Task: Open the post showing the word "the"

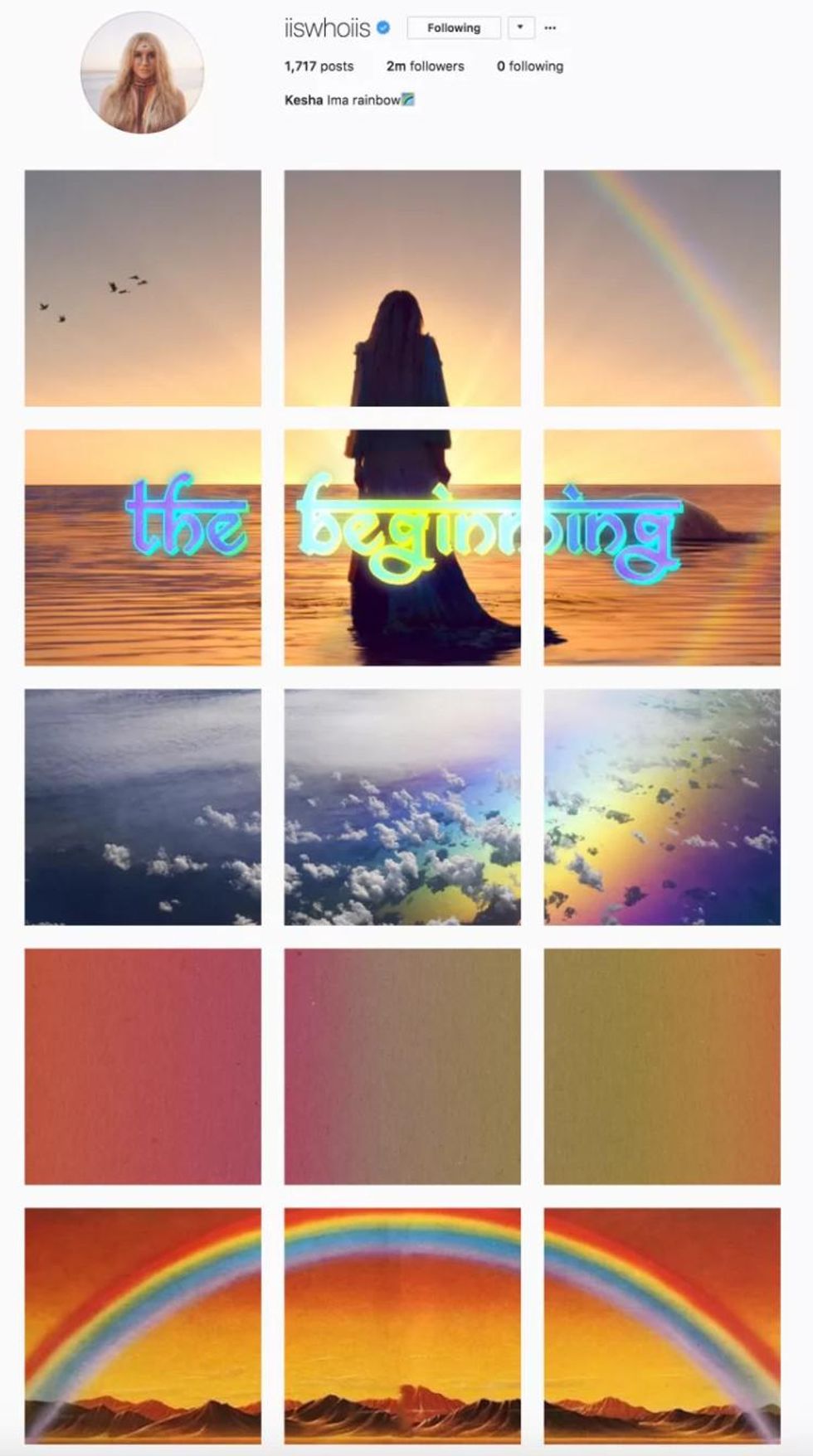Action: 143,547
